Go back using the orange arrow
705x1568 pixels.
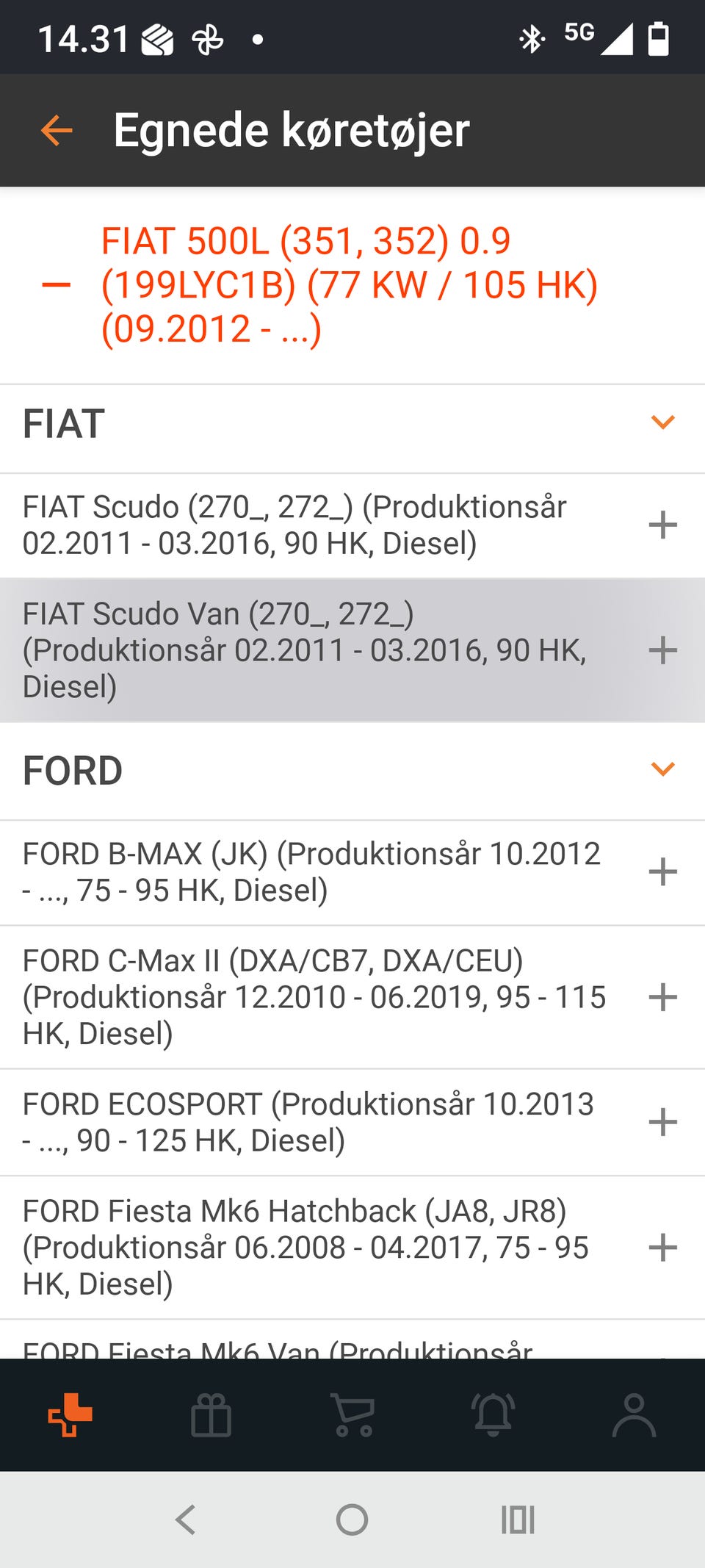pyautogui.click(x=57, y=131)
